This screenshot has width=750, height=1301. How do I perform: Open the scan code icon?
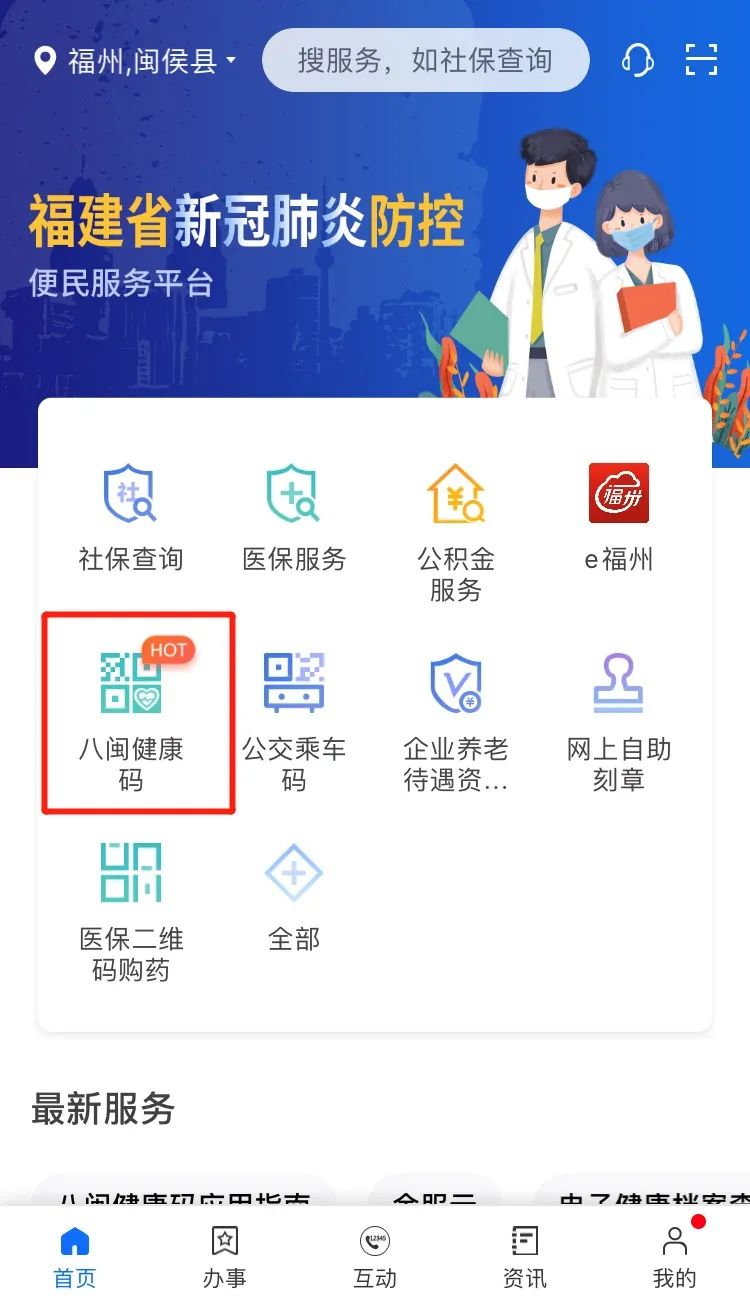click(x=701, y=60)
